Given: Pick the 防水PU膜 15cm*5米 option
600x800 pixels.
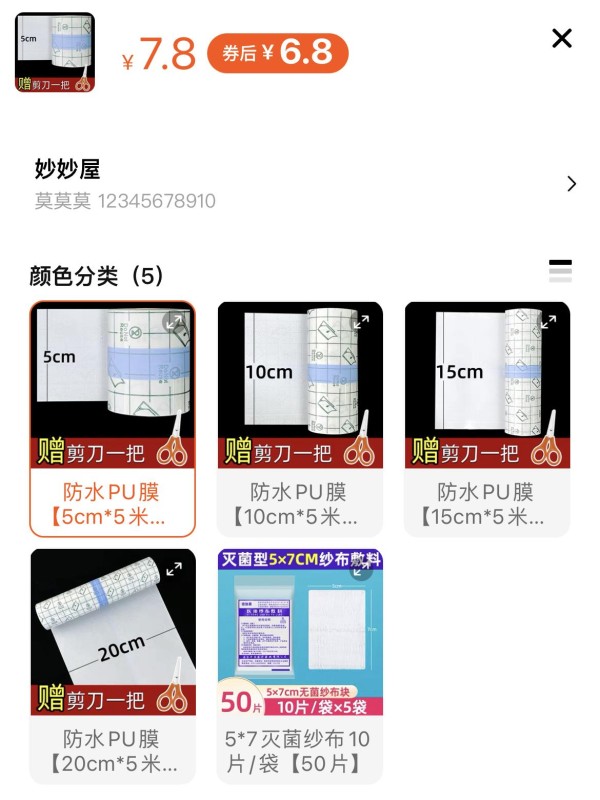Looking at the screenshot, I should point(486,504).
